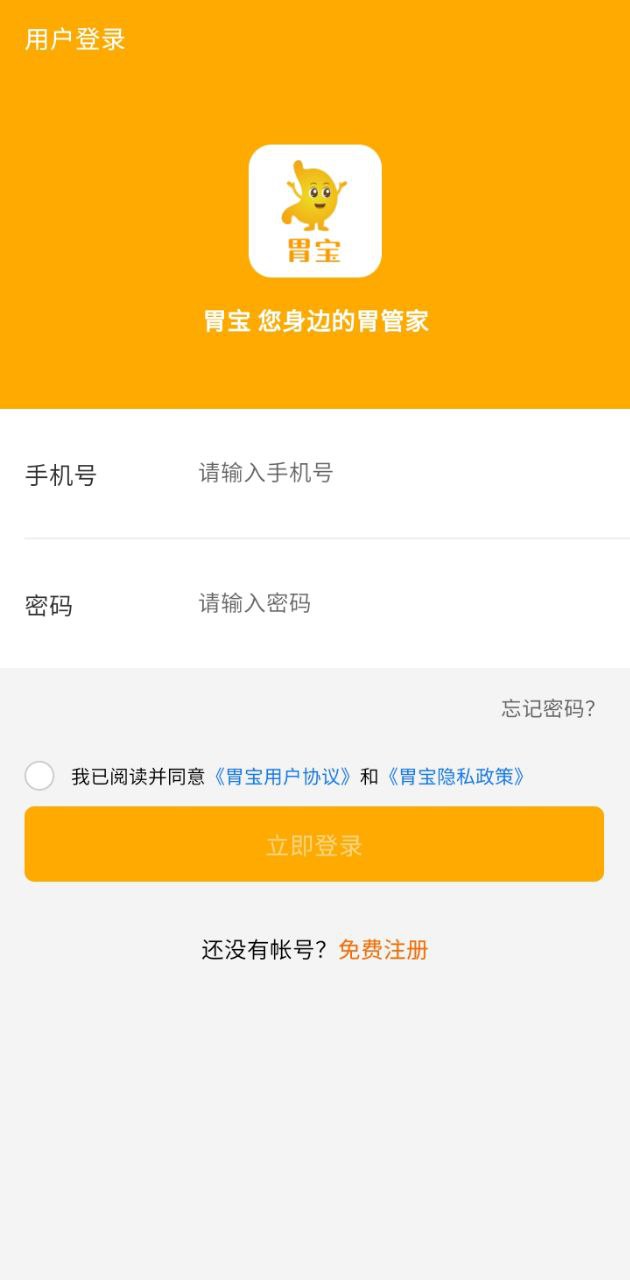This screenshot has height=1280, width=630.
Task: Open the 忘记密码? link
Action: point(548,709)
